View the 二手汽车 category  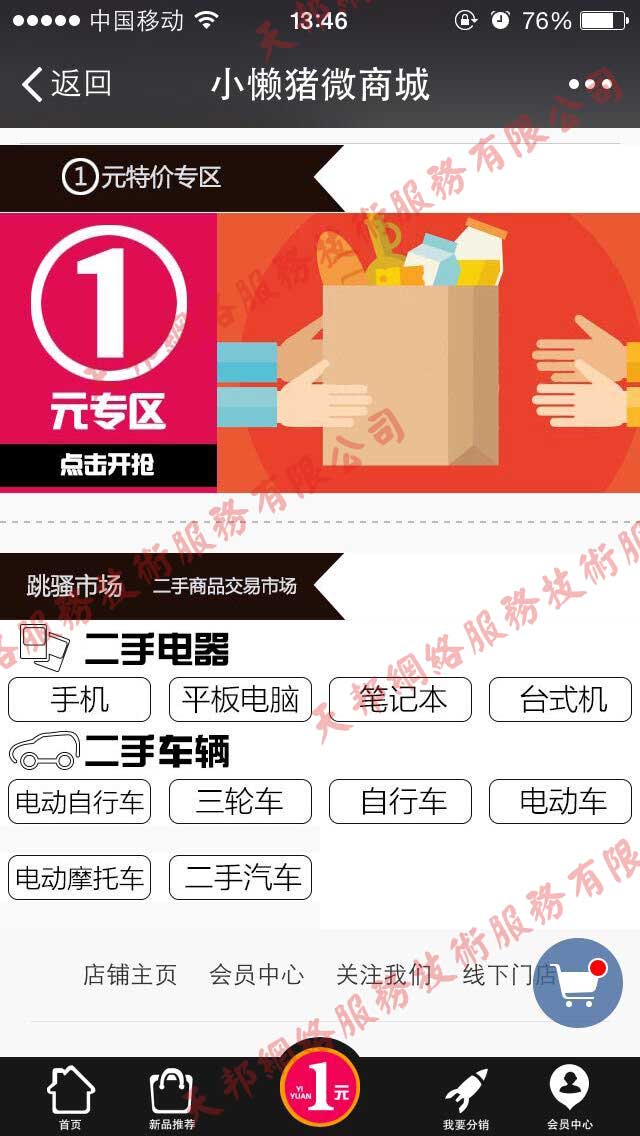coord(240,878)
